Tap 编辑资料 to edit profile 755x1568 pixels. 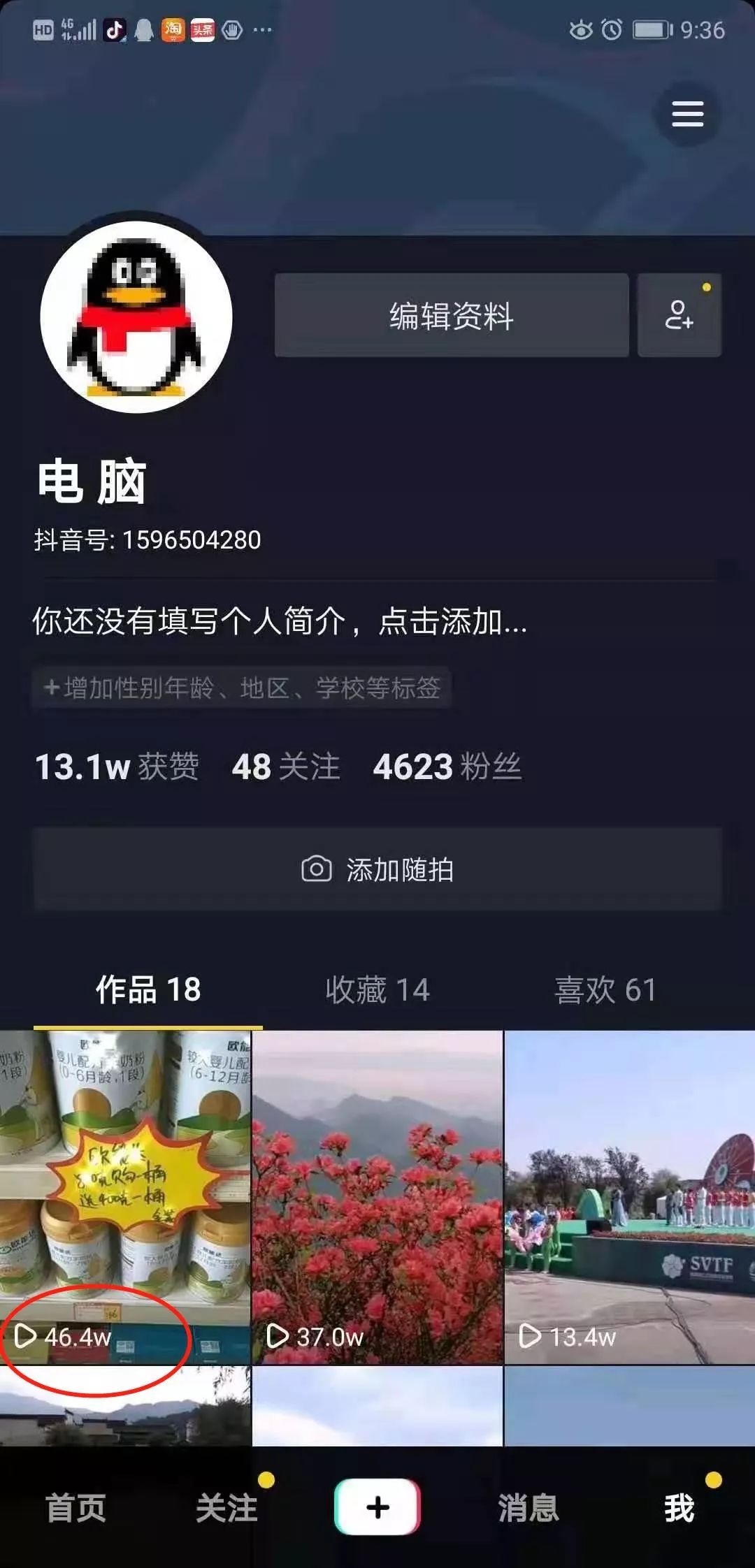coord(452,316)
